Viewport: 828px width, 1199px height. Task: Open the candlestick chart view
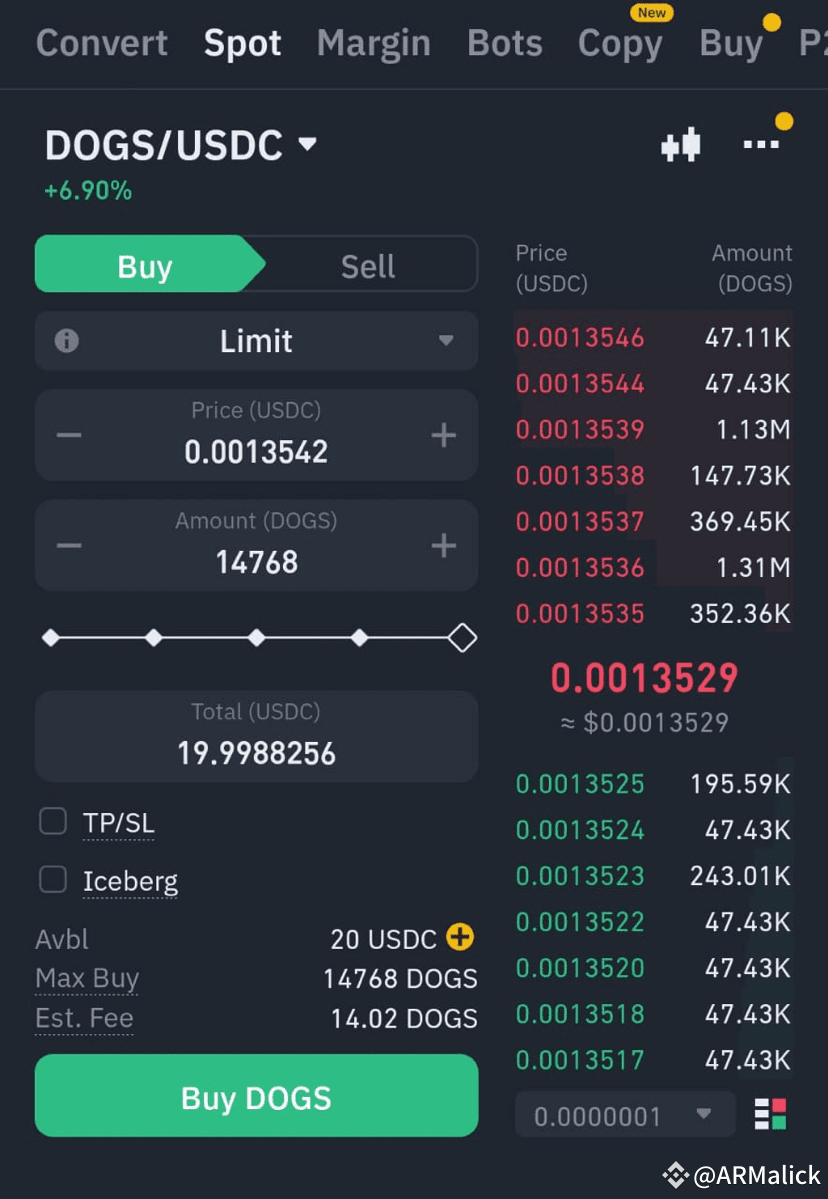coord(681,146)
